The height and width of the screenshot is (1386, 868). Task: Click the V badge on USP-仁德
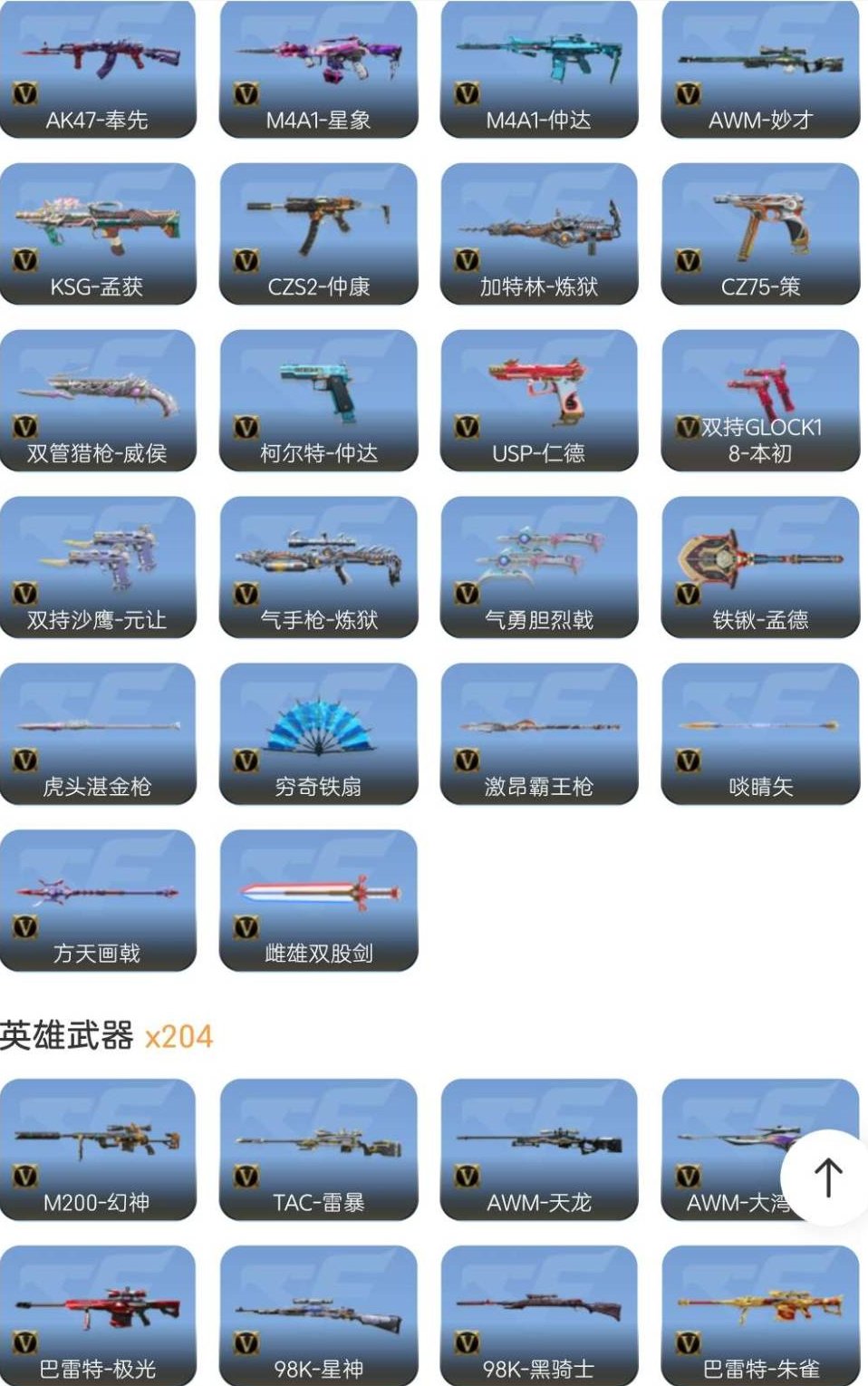(x=464, y=426)
